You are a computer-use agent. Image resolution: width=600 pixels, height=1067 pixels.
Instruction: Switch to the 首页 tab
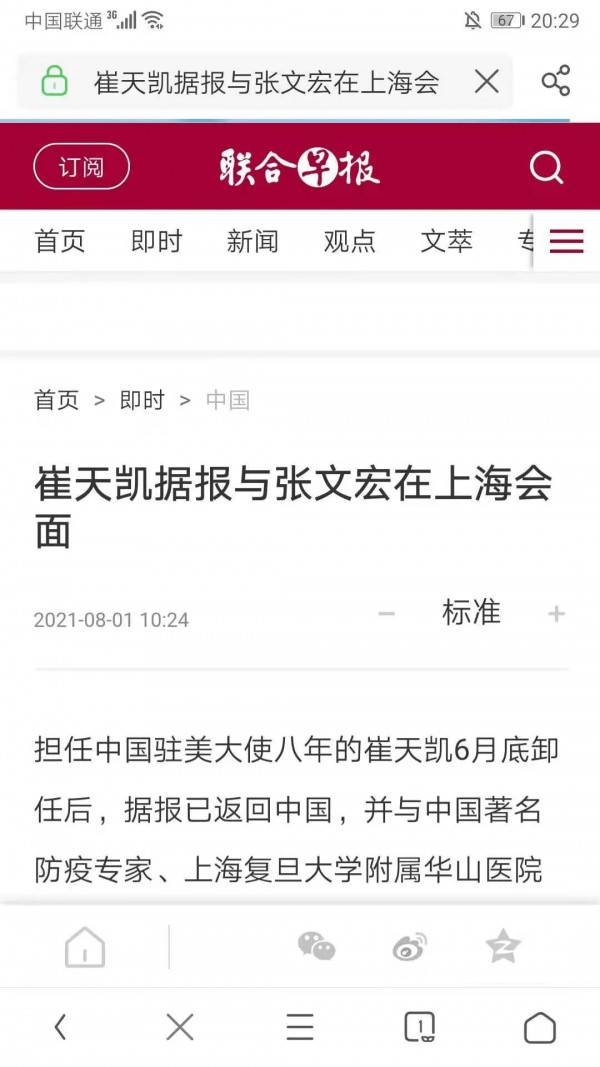click(60, 241)
